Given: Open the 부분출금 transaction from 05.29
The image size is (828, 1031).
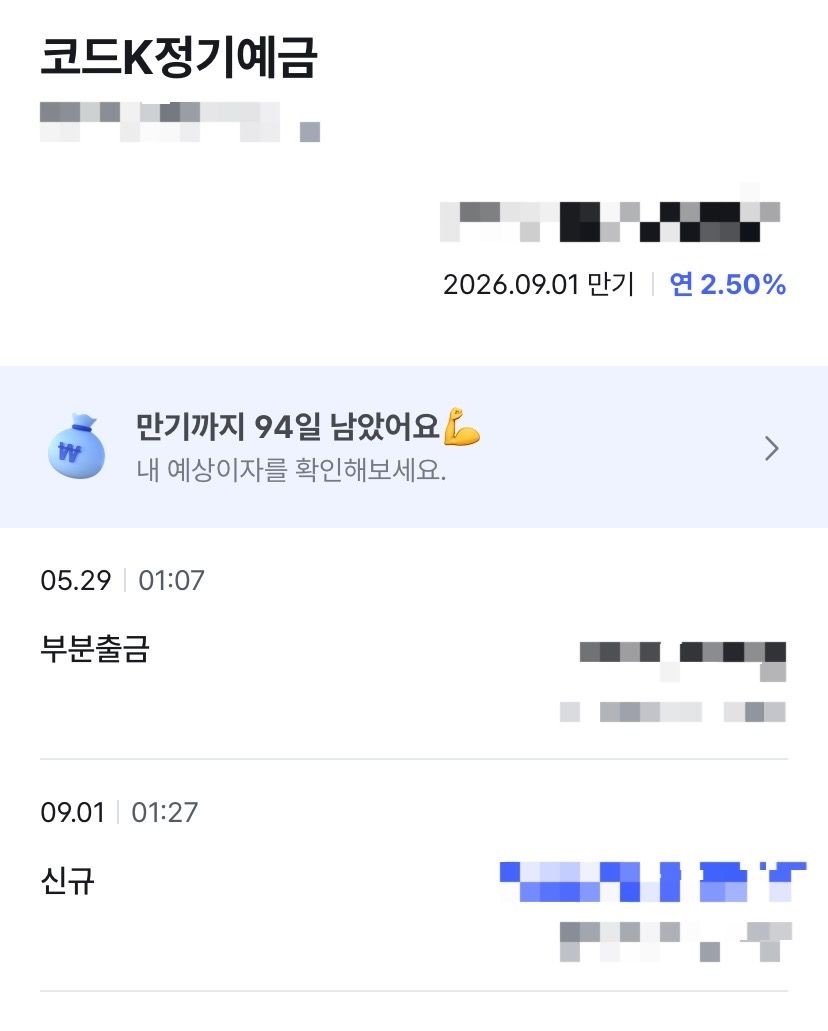Looking at the screenshot, I should point(414,644).
